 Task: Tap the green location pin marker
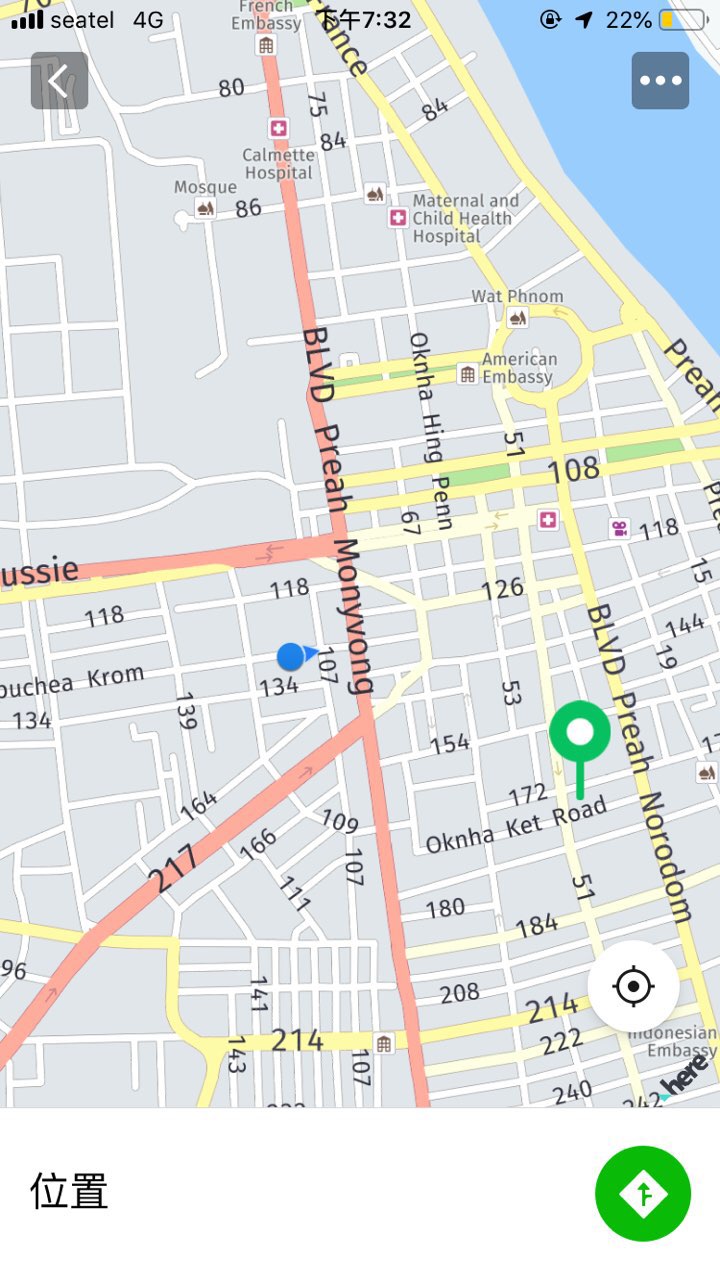(x=579, y=734)
